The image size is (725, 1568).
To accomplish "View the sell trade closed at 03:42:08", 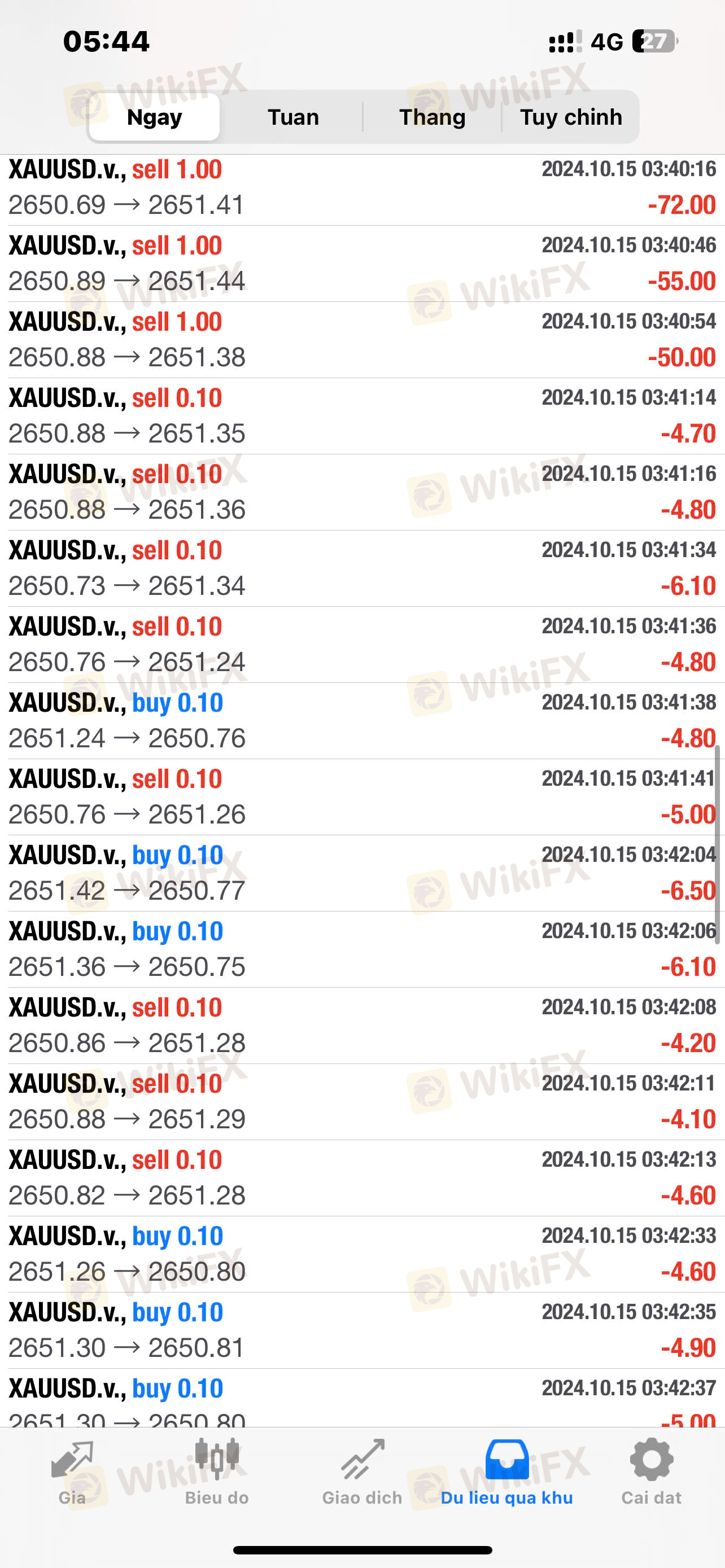I will [x=362, y=1026].
